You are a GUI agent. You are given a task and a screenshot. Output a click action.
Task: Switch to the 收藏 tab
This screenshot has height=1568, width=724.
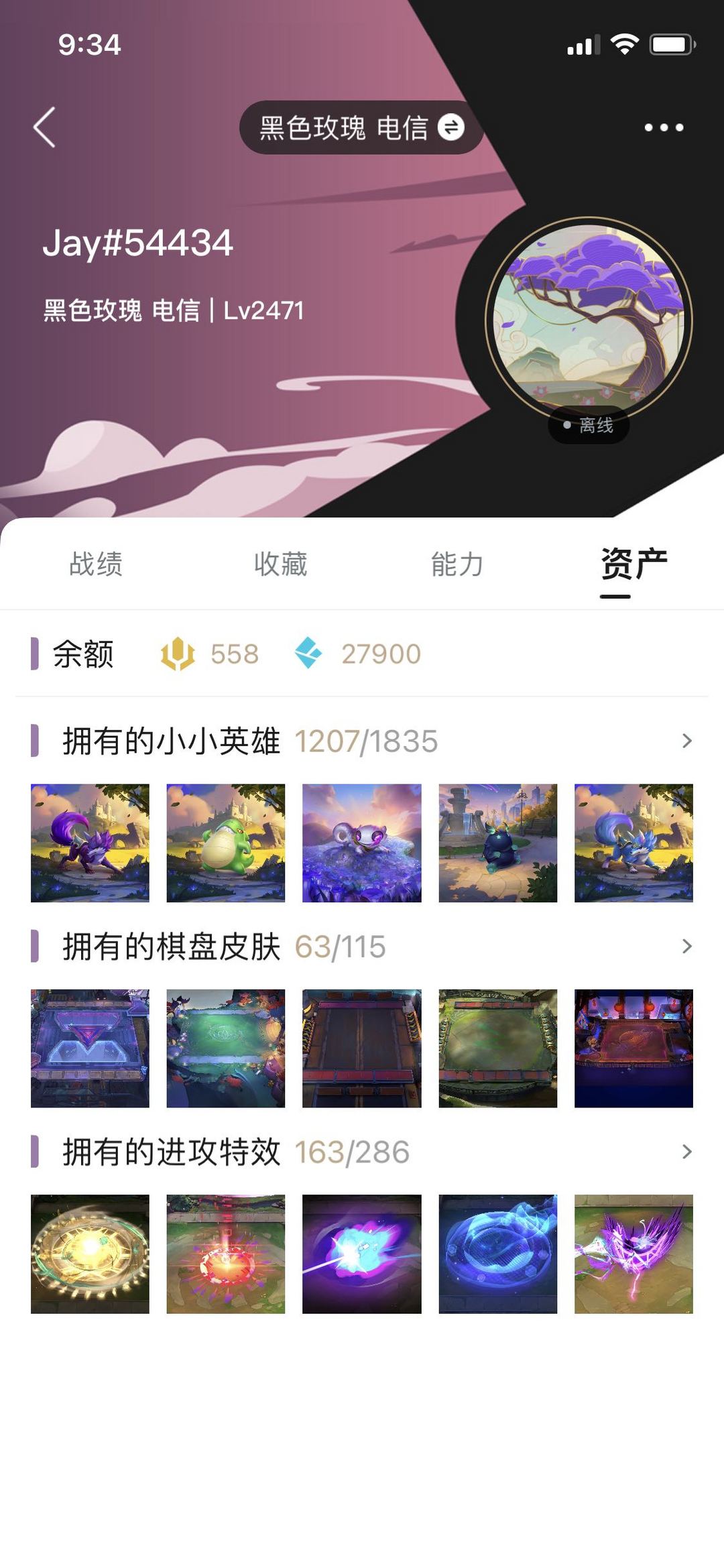[x=280, y=564]
